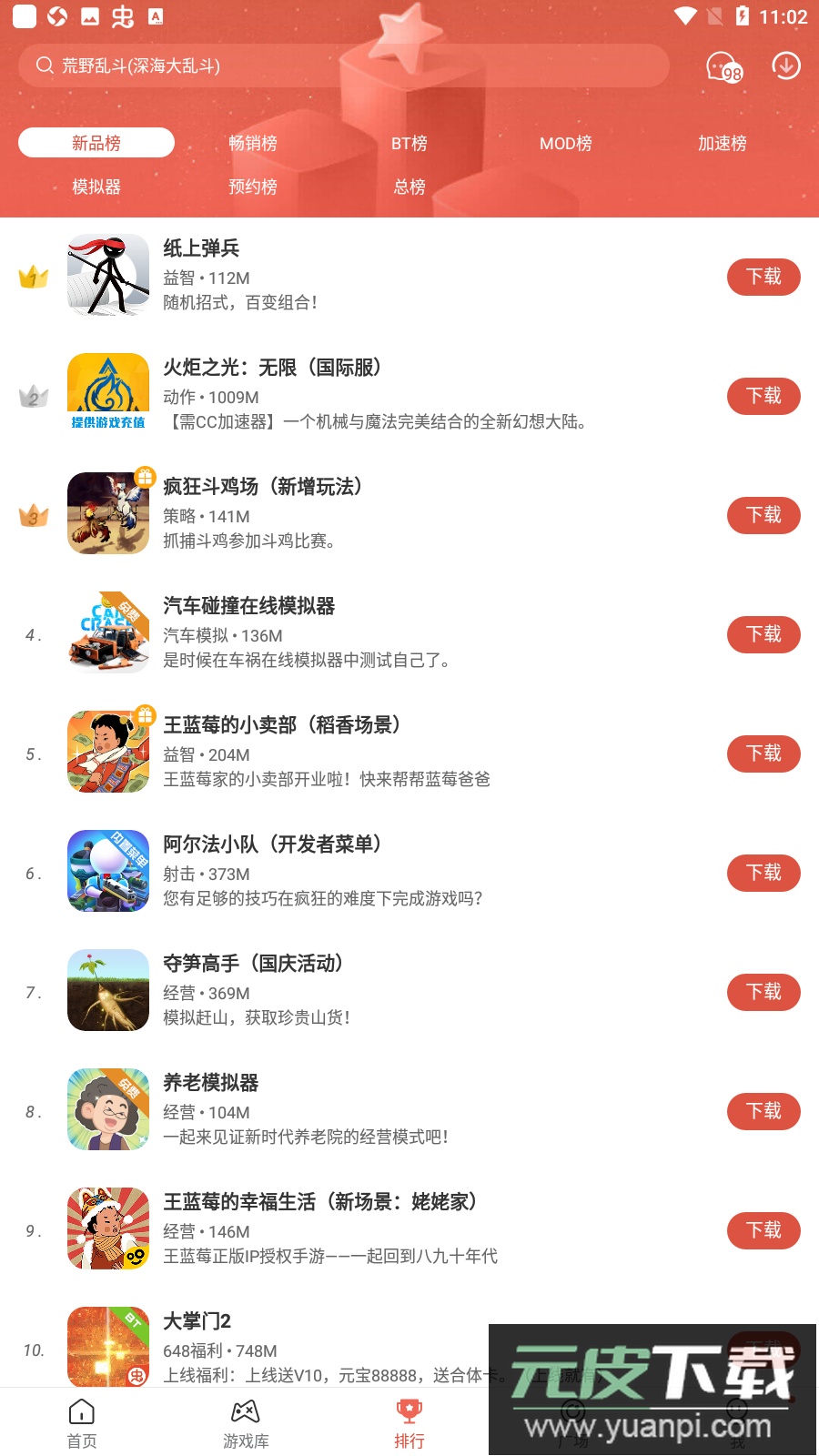
Task: Open the 预约榜 pre-order ranking
Action: (252, 187)
